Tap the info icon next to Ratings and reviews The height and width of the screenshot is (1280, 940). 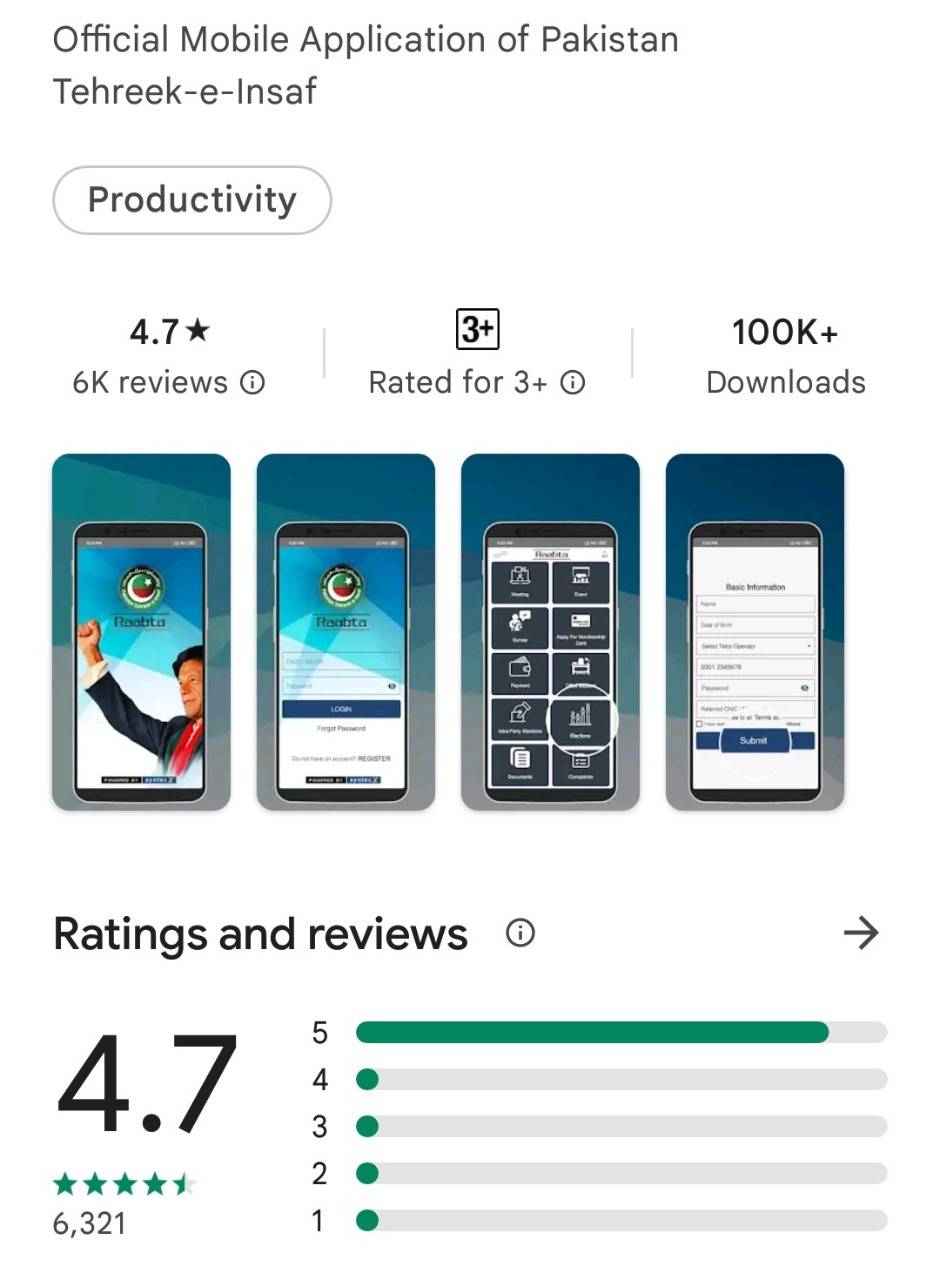[x=520, y=933]
